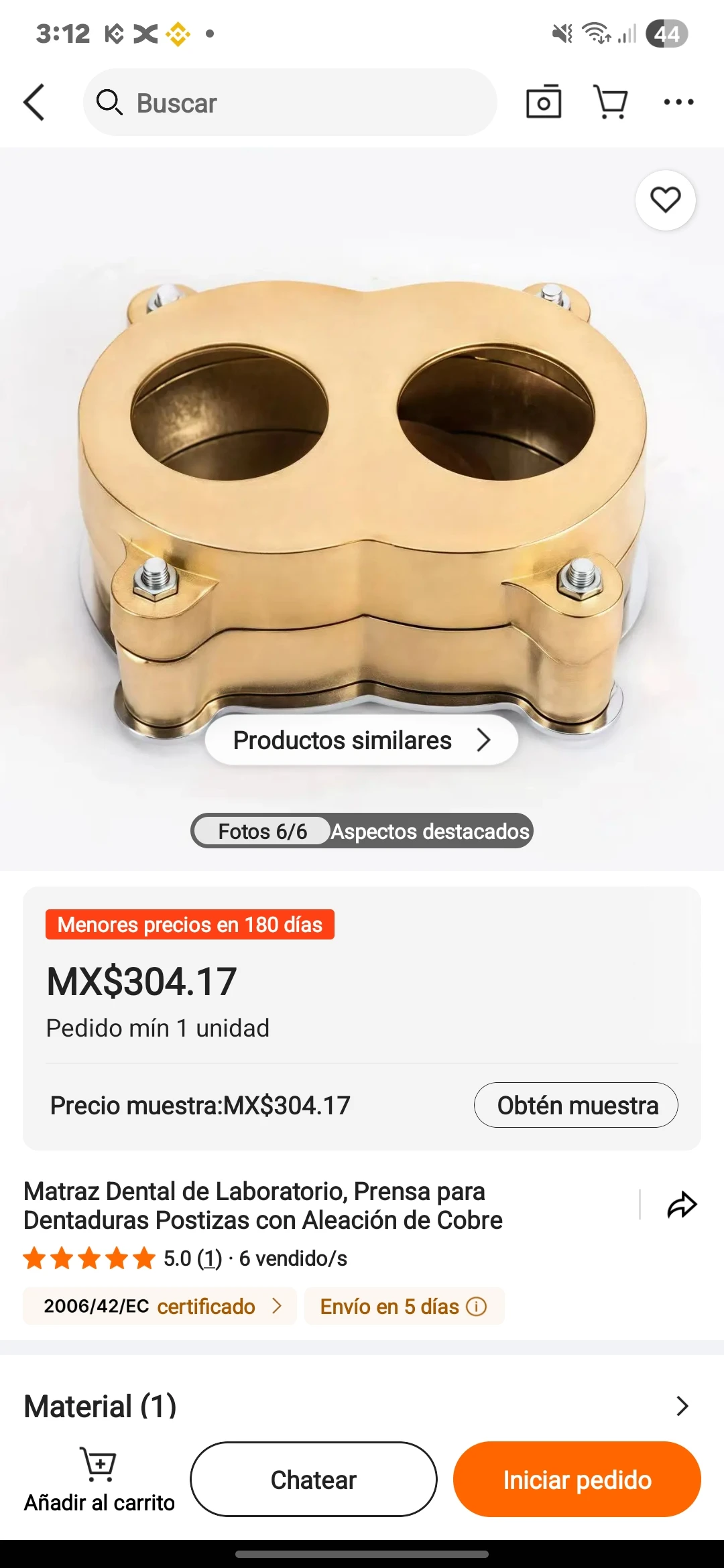Open the reviews count link (1)

(209, 1258)
